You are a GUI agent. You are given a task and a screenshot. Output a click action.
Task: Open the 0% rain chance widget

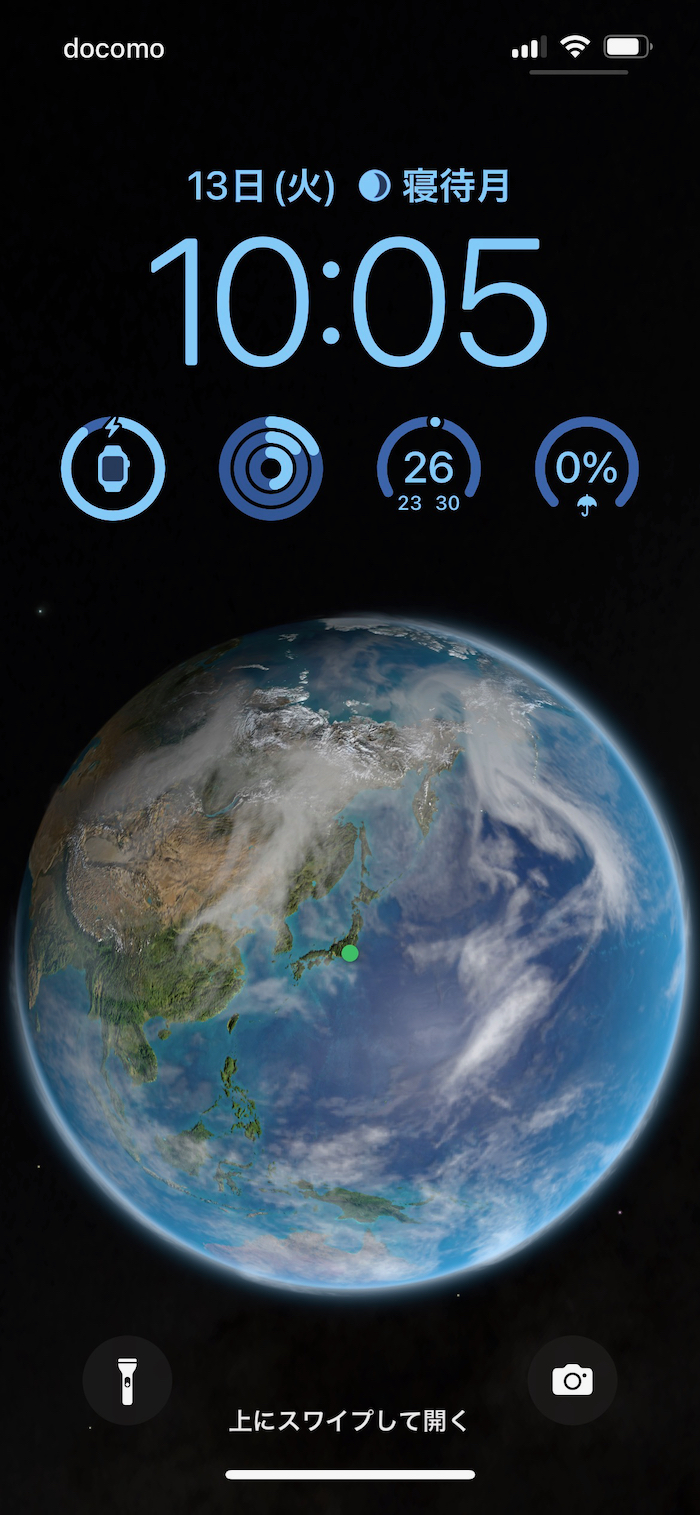586,467
